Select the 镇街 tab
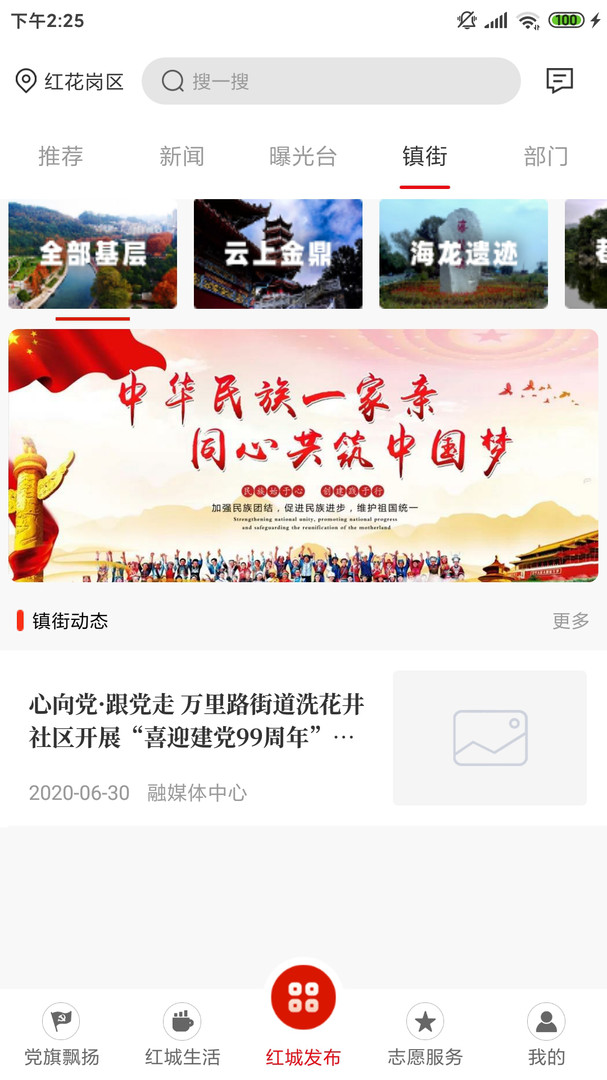 (x=424, y=156)
